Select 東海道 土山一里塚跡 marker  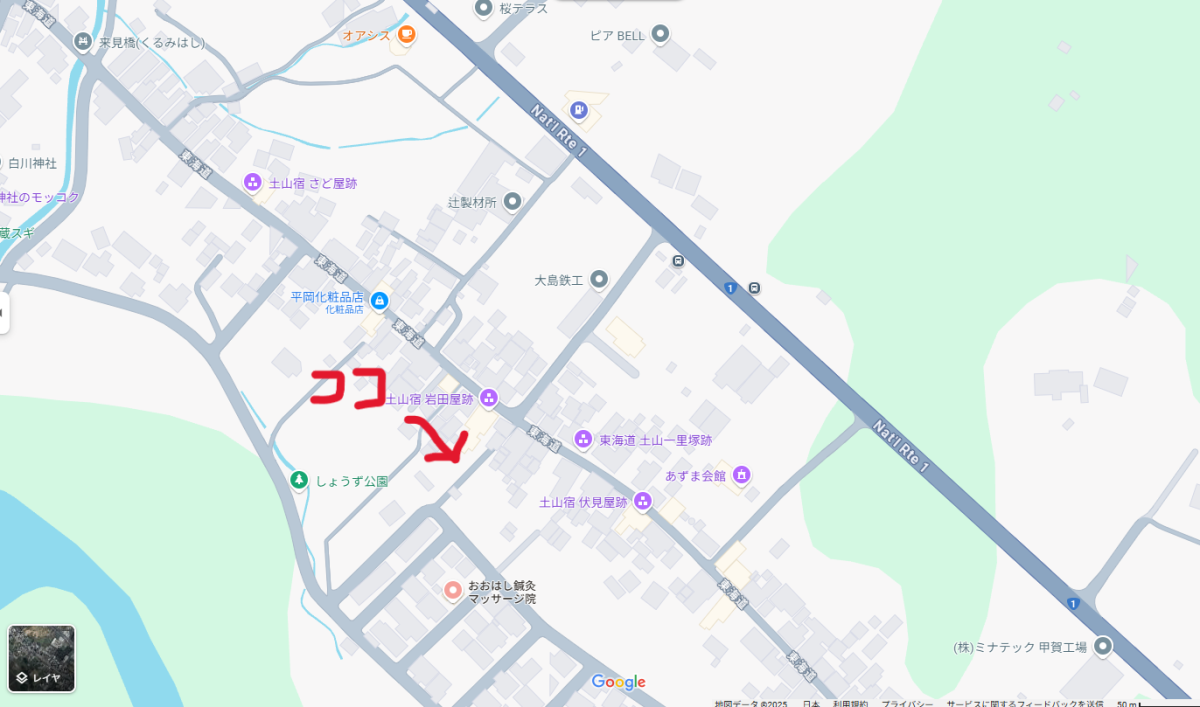583,439
